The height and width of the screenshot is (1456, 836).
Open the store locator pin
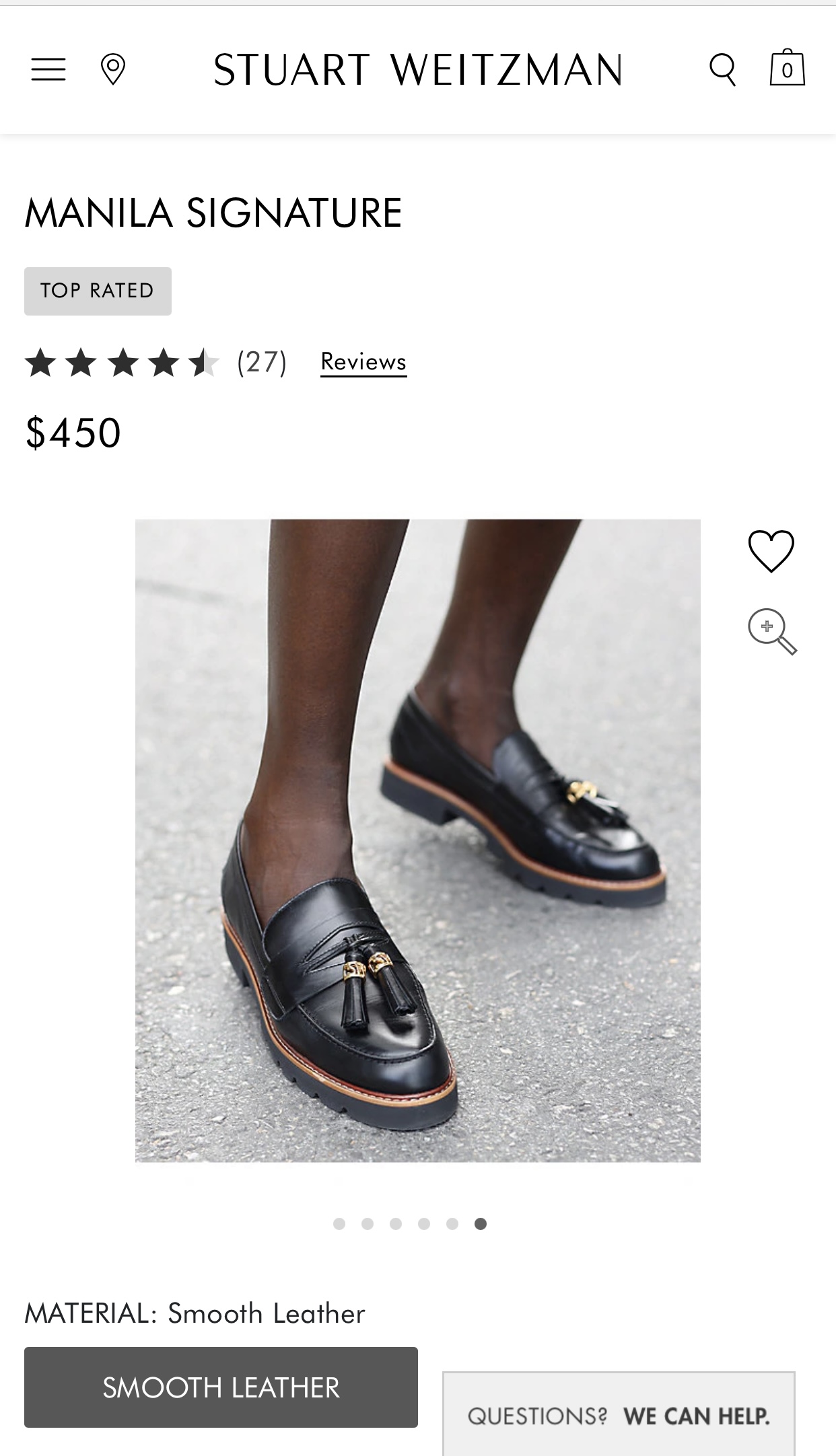coord(112,69)
